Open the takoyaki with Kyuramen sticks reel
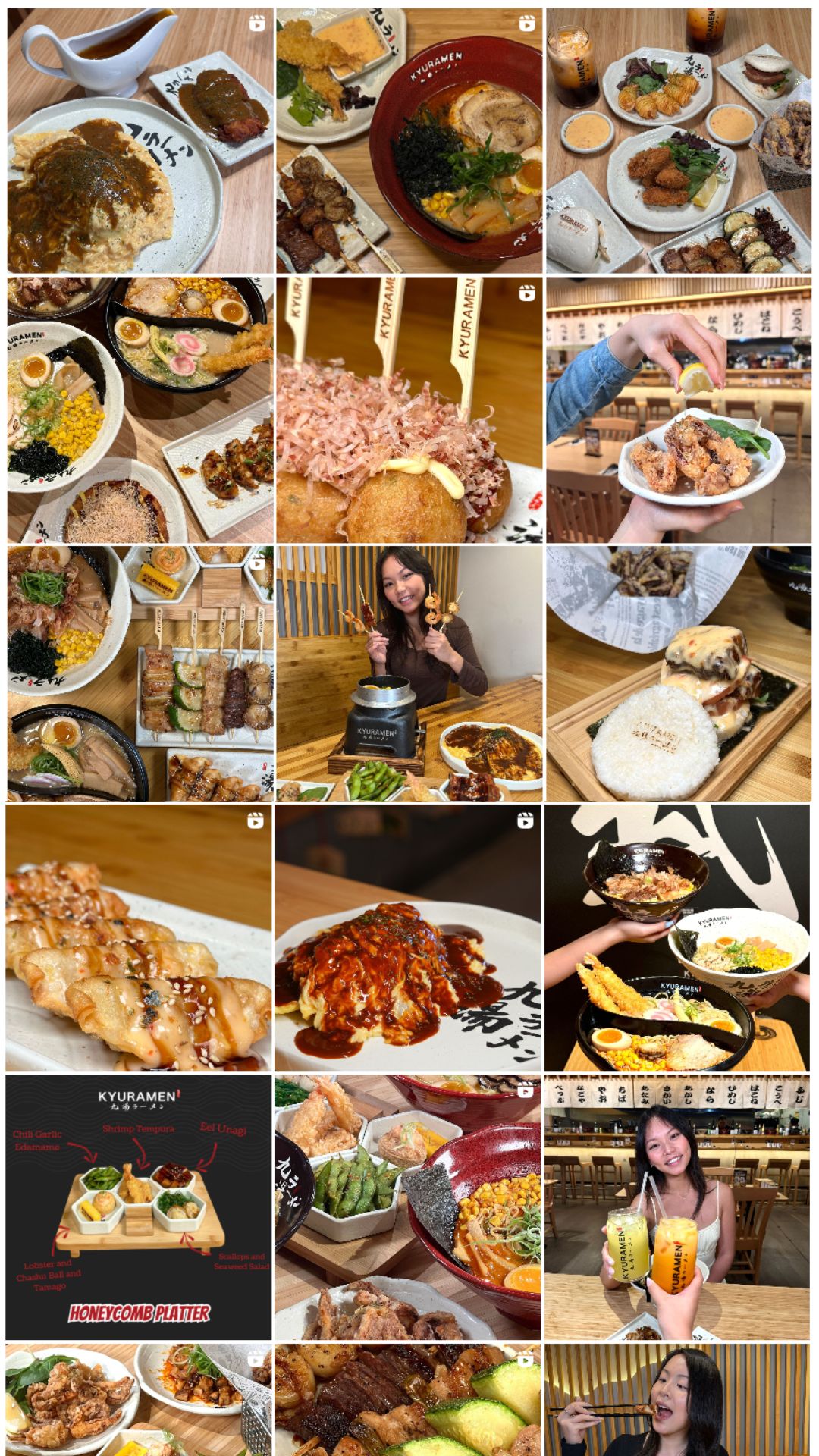819x1456 pixels. pos(409,409)
